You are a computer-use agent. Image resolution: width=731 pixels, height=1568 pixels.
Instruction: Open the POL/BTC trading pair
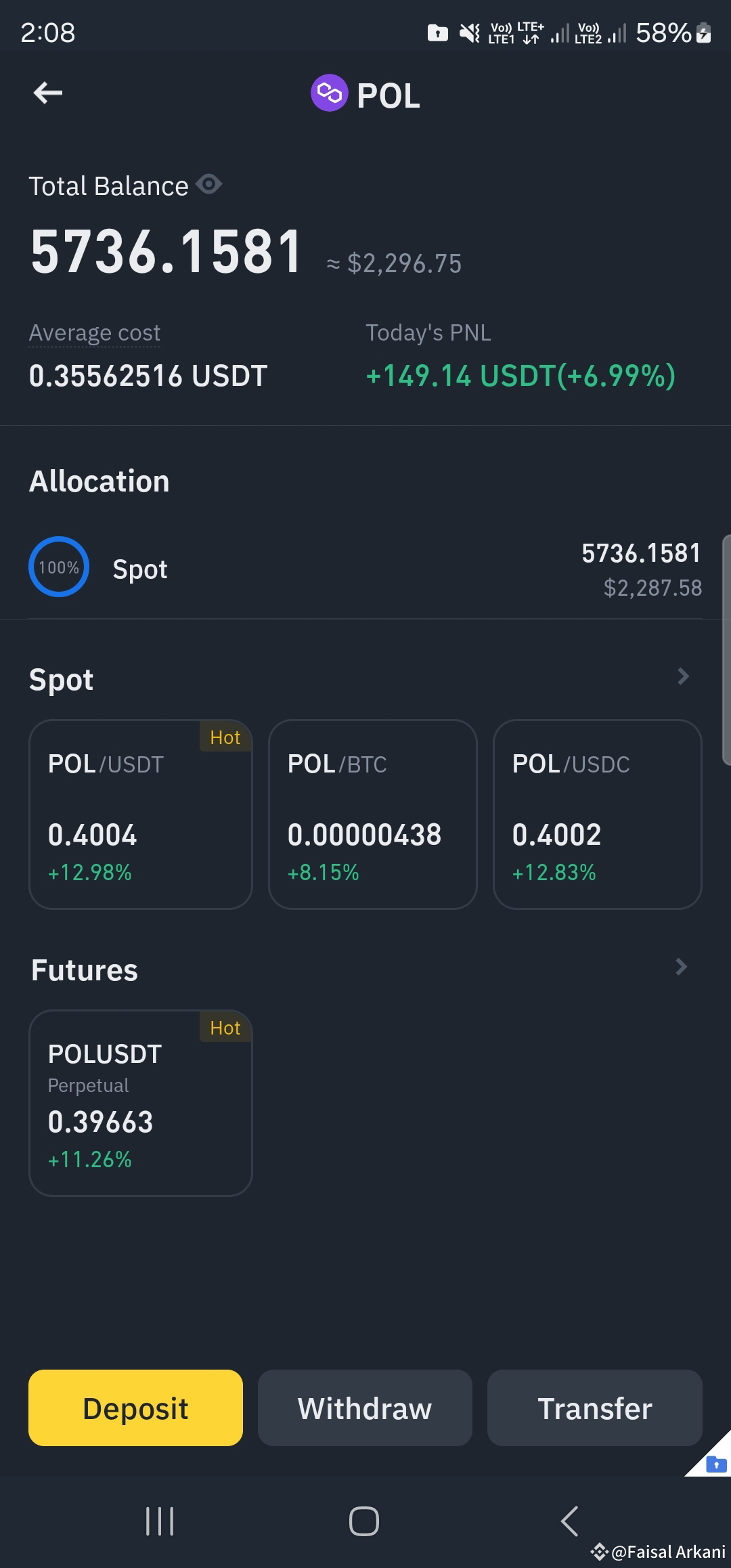(372, 812)
